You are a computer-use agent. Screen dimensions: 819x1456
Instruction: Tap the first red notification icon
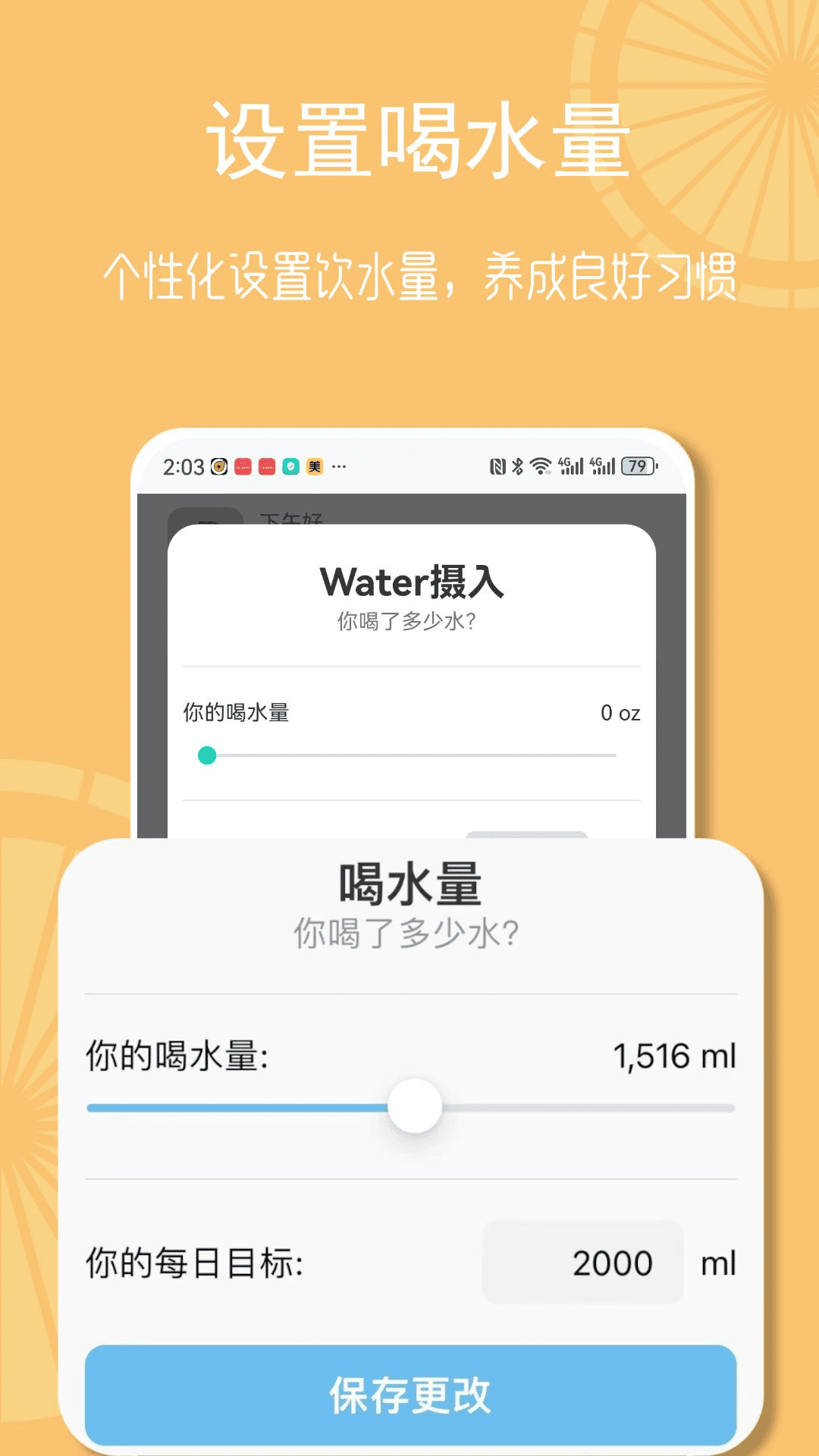click(243, 467)
